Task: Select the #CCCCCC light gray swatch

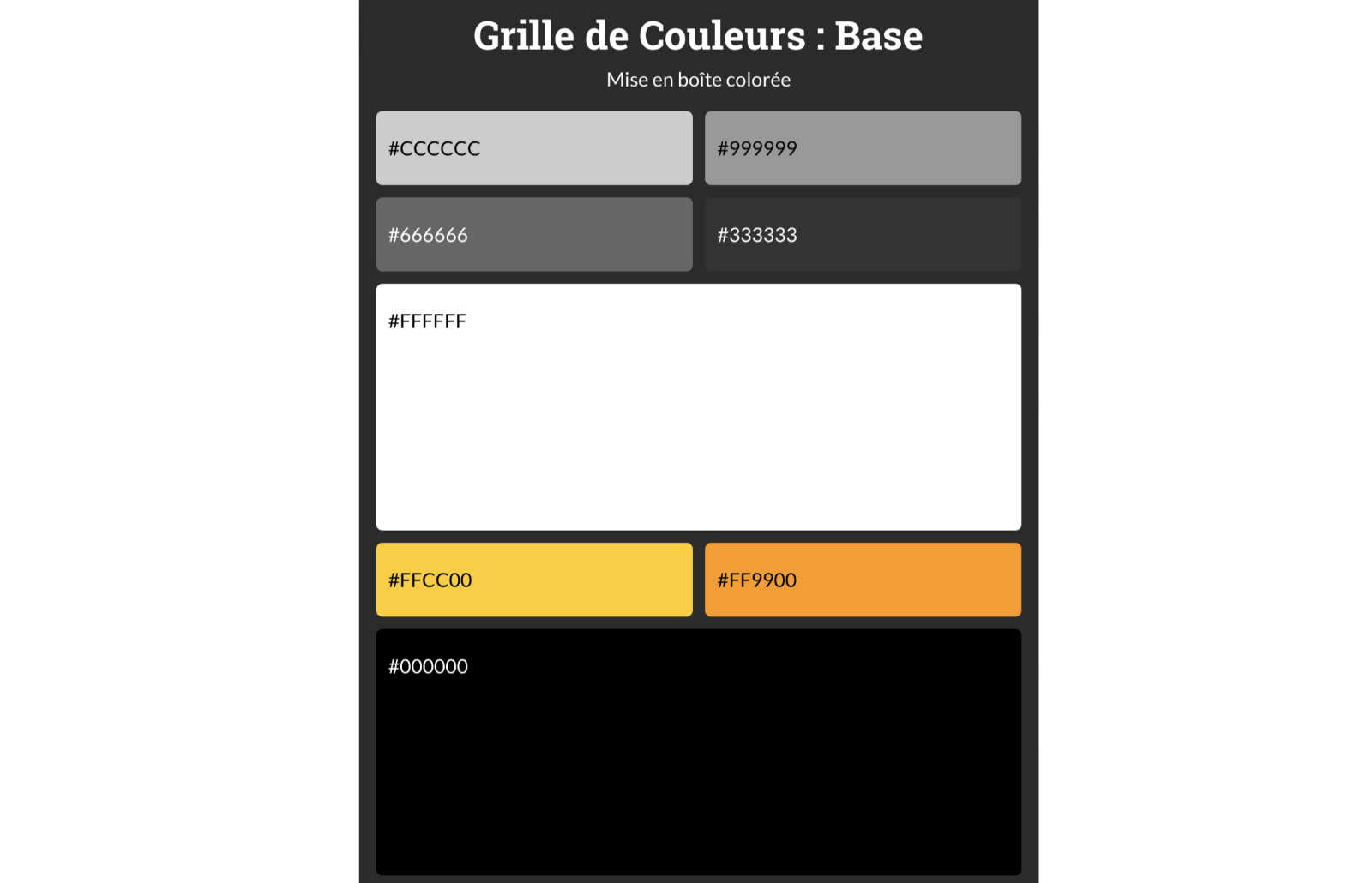Action: (x=533, y=148)
